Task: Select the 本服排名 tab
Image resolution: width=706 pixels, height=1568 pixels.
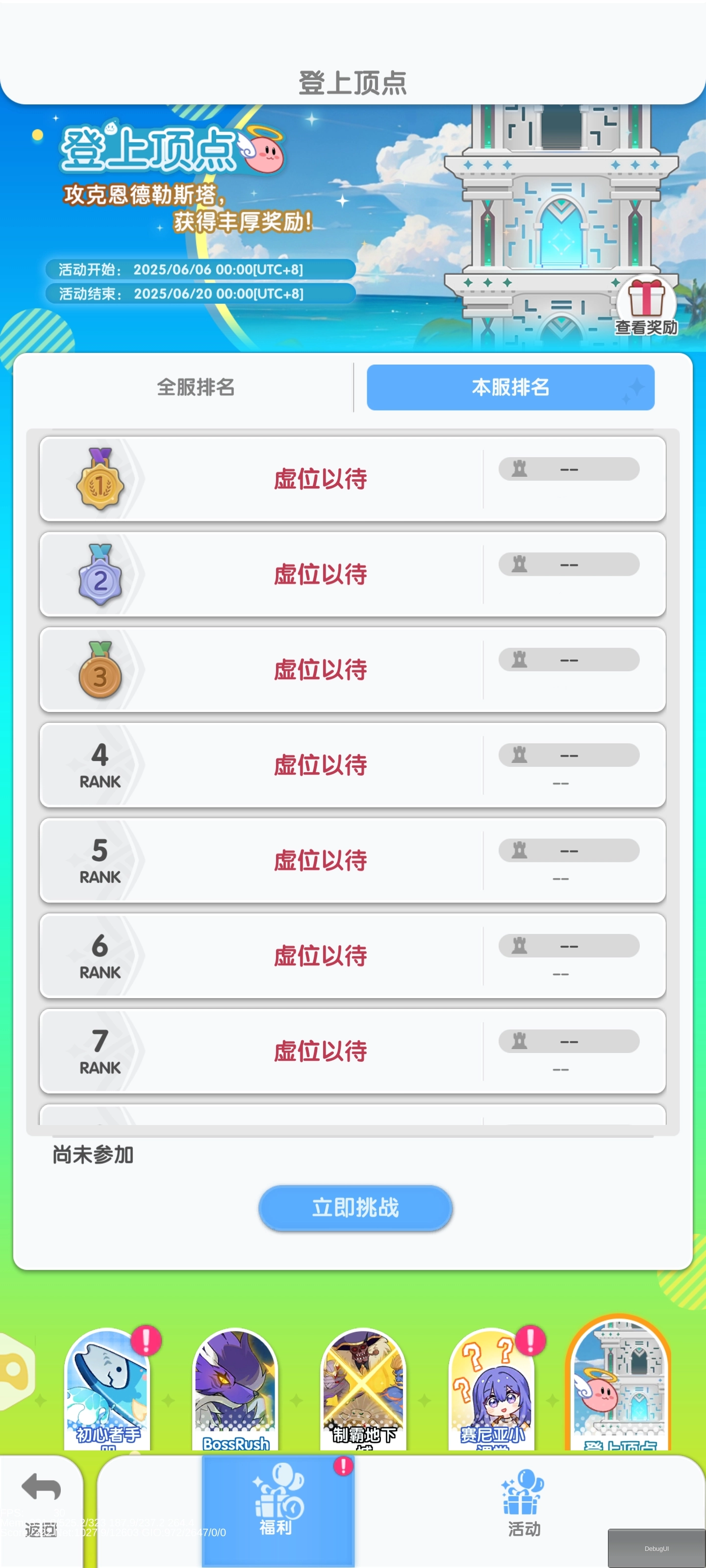Action: coord(510,387)
